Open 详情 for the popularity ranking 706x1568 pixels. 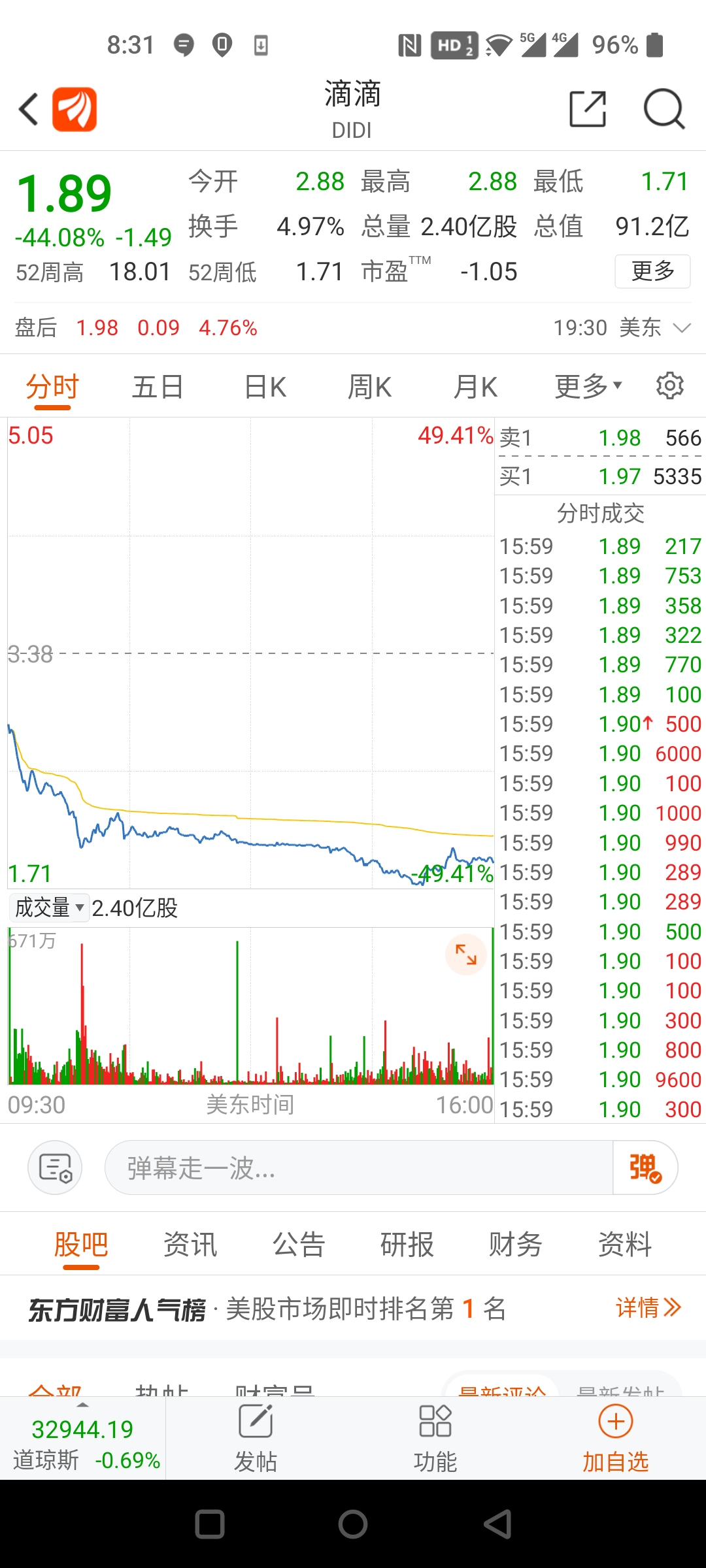pyautogui.click(x=648, y=1308)
